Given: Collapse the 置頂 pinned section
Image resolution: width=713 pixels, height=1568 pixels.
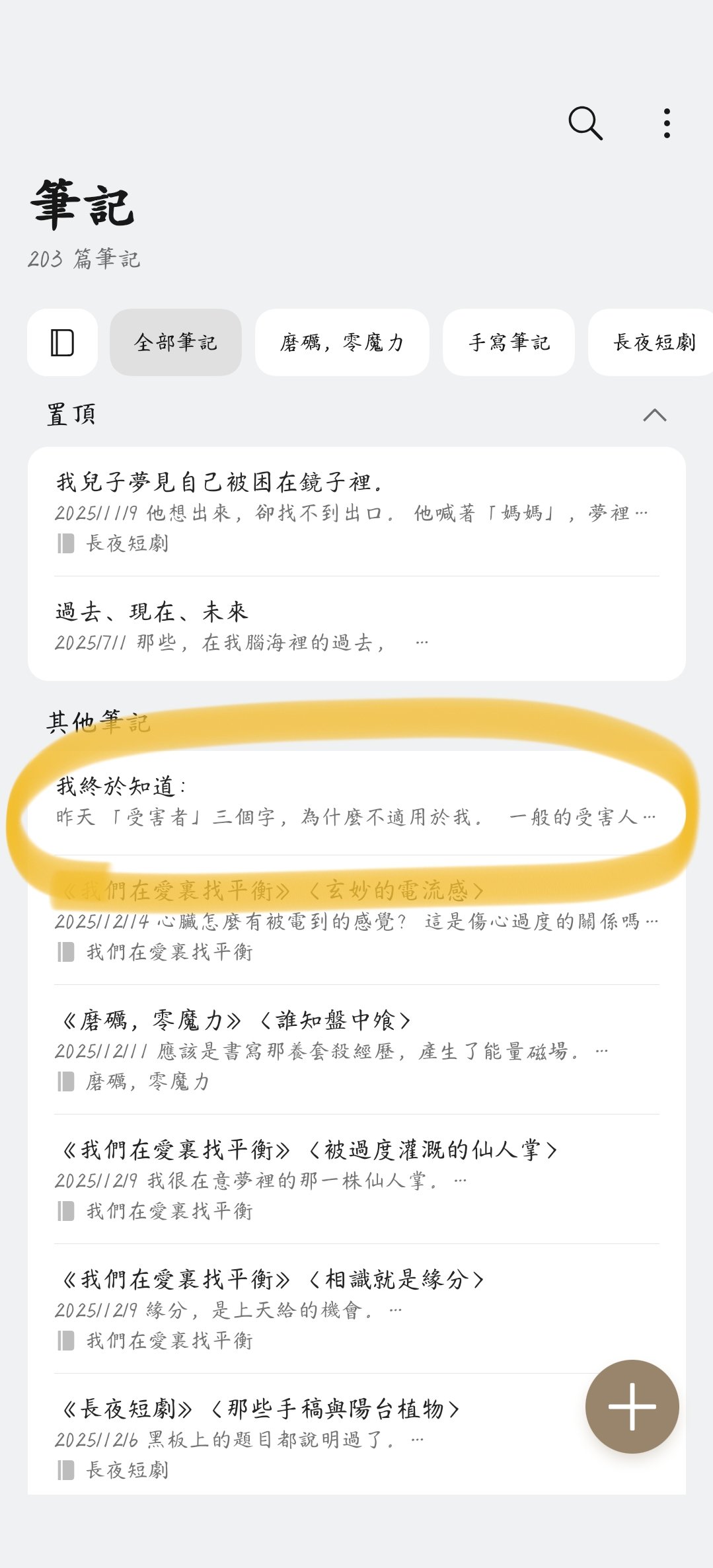Looking at the screenshot, I should (x=654, y=415).
